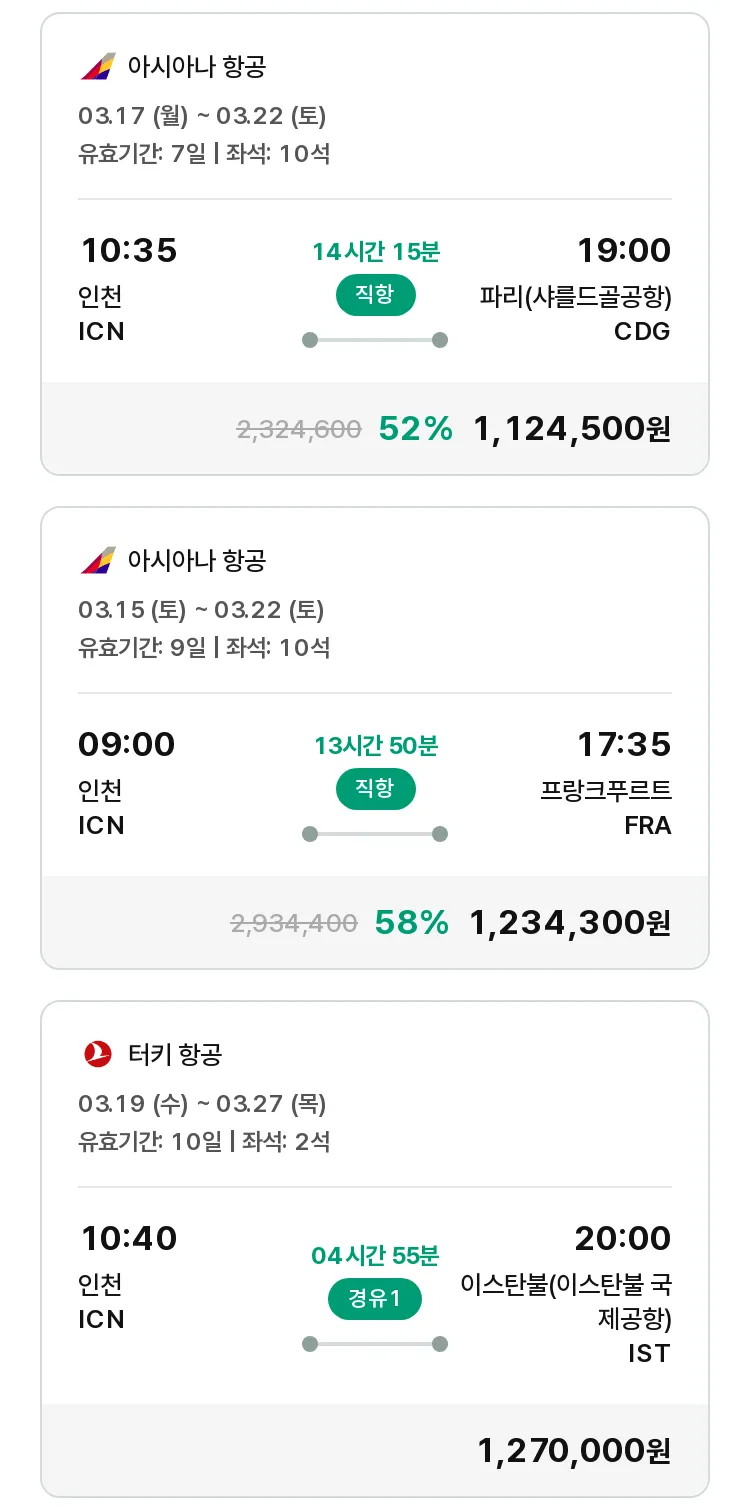The width and height of the screenshot is (750, 1510).
Task: Select the Turkish Airlines flight to Istanbul
Action: click(375, 1249)
